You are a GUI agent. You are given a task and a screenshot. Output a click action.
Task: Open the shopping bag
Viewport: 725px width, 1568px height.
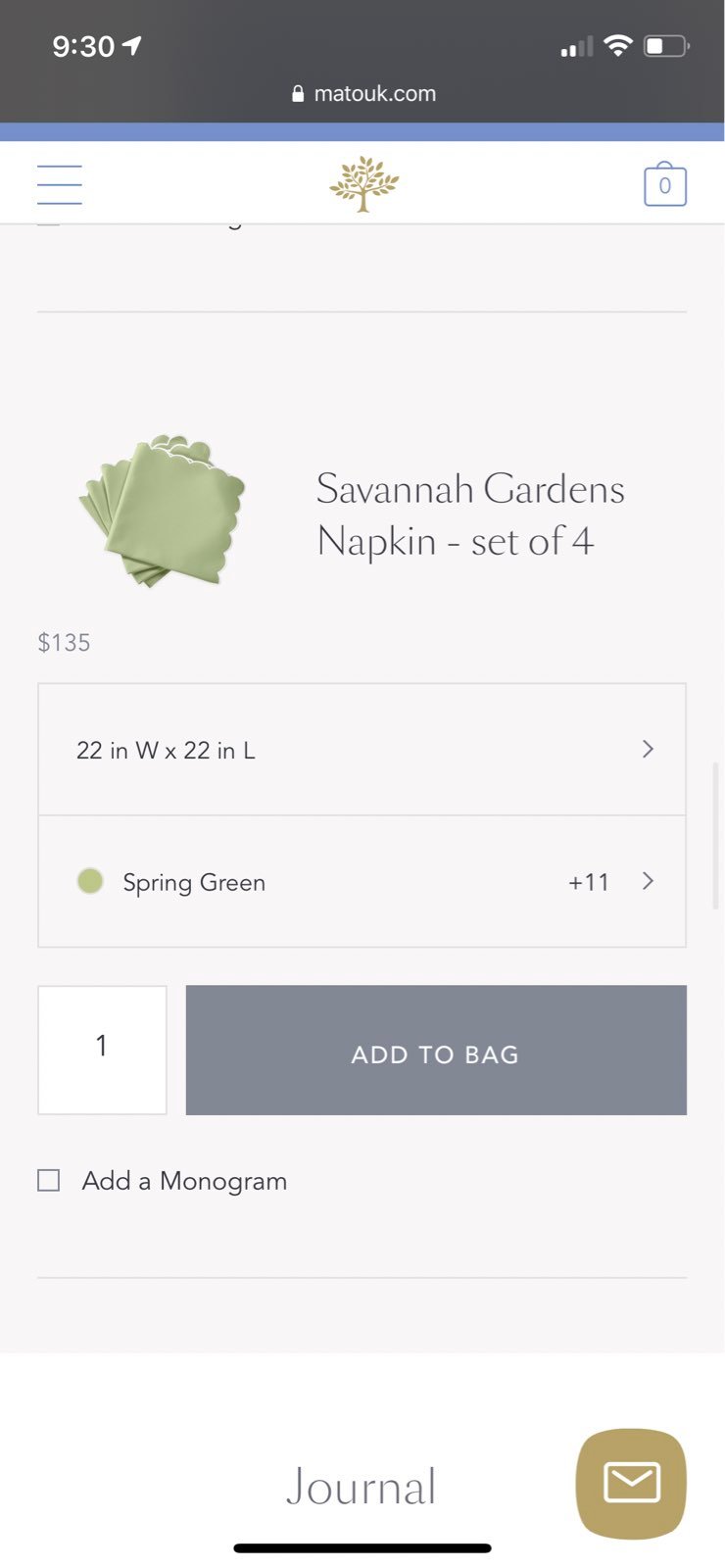point(665,183)
